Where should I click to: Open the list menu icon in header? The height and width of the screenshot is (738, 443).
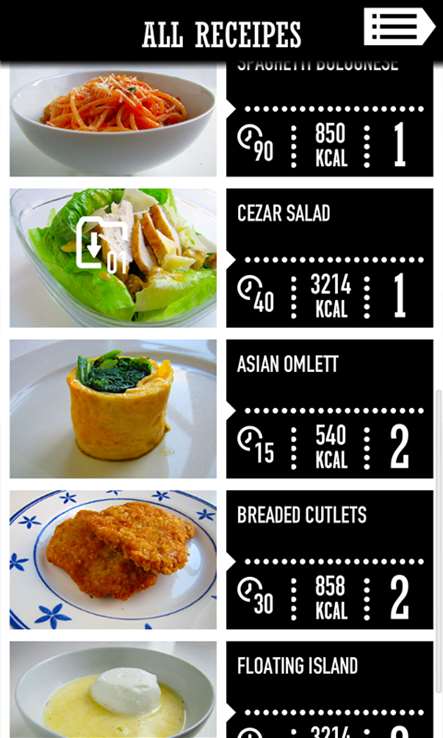(399, 26)
